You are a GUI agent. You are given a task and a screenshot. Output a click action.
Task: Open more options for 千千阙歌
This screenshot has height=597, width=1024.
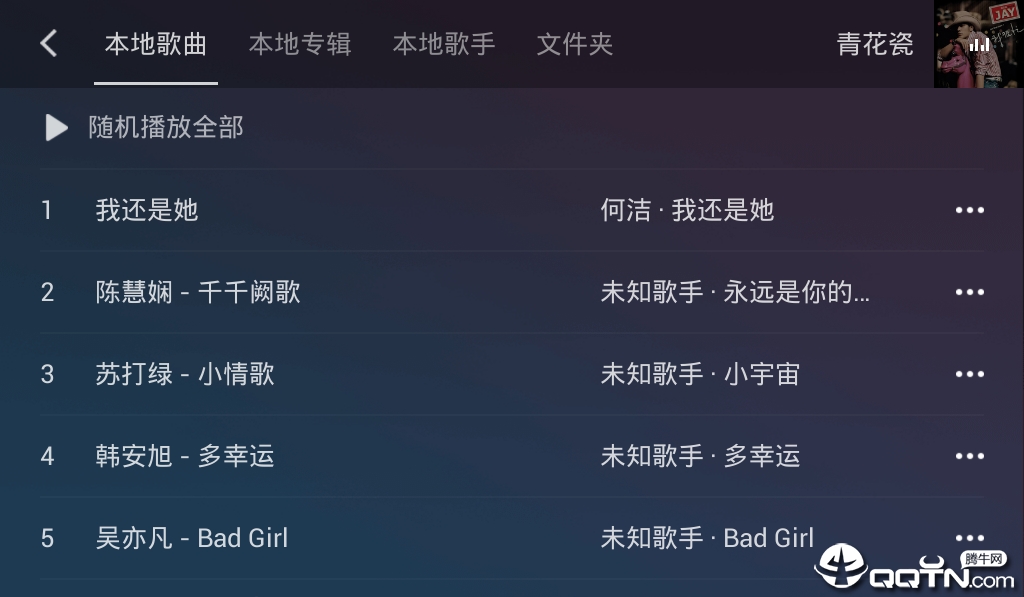[x=969, y=292]
